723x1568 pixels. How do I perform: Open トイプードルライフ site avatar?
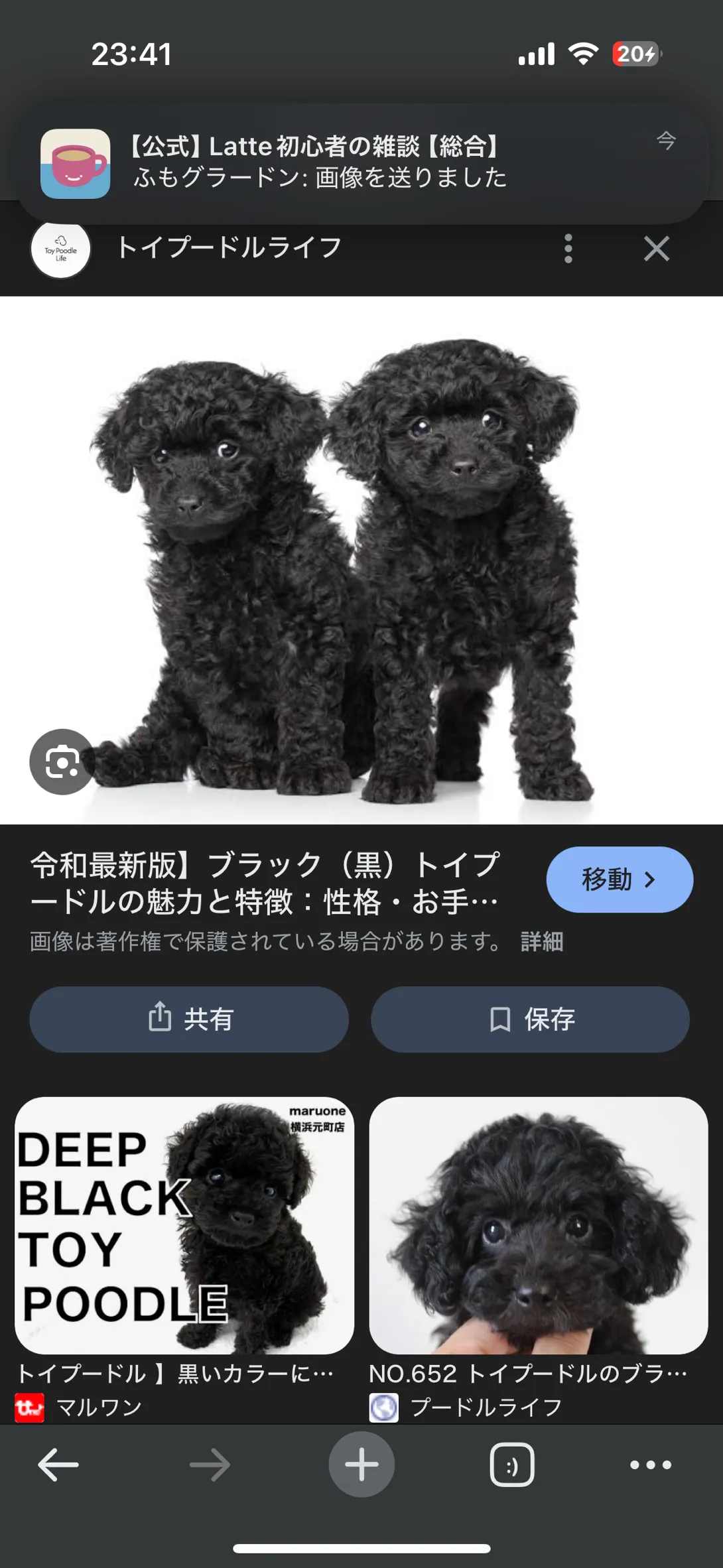coord(60,249)
